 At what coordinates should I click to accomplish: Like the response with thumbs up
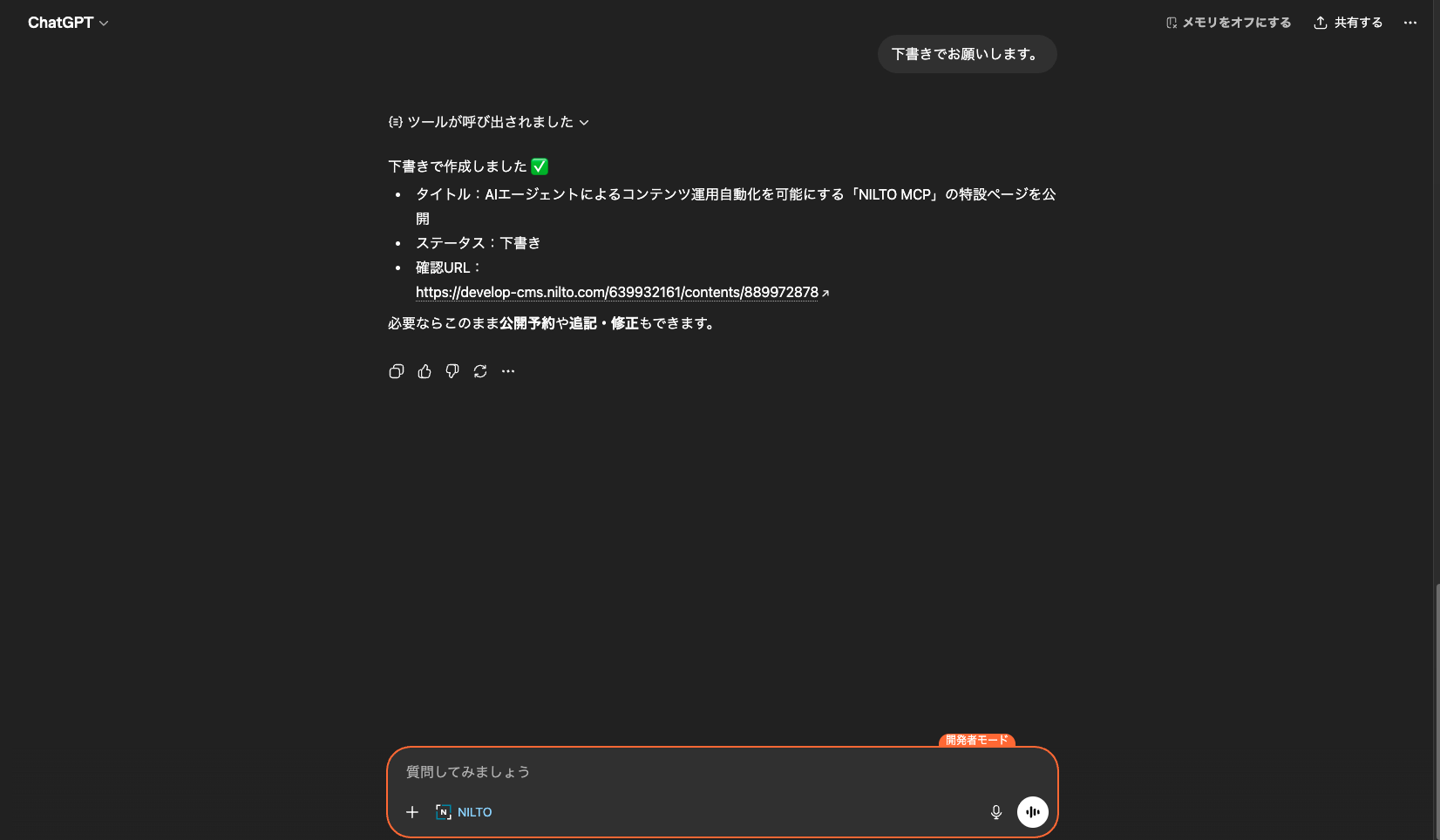[425, 371]
